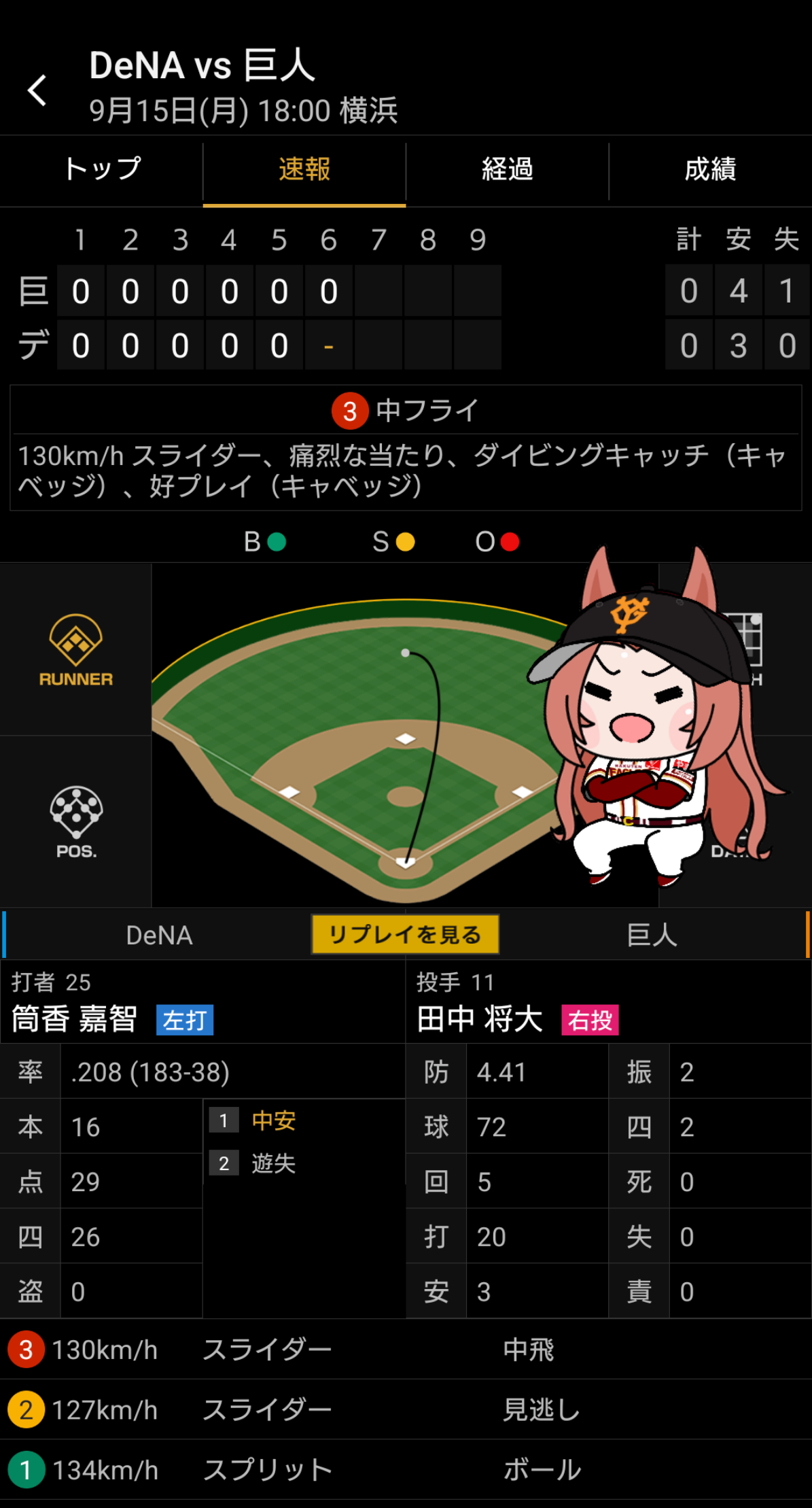812x1508 pixels.
Task: Tap リプレイを見る to watch replay
Action: click(x=405, y=935)
